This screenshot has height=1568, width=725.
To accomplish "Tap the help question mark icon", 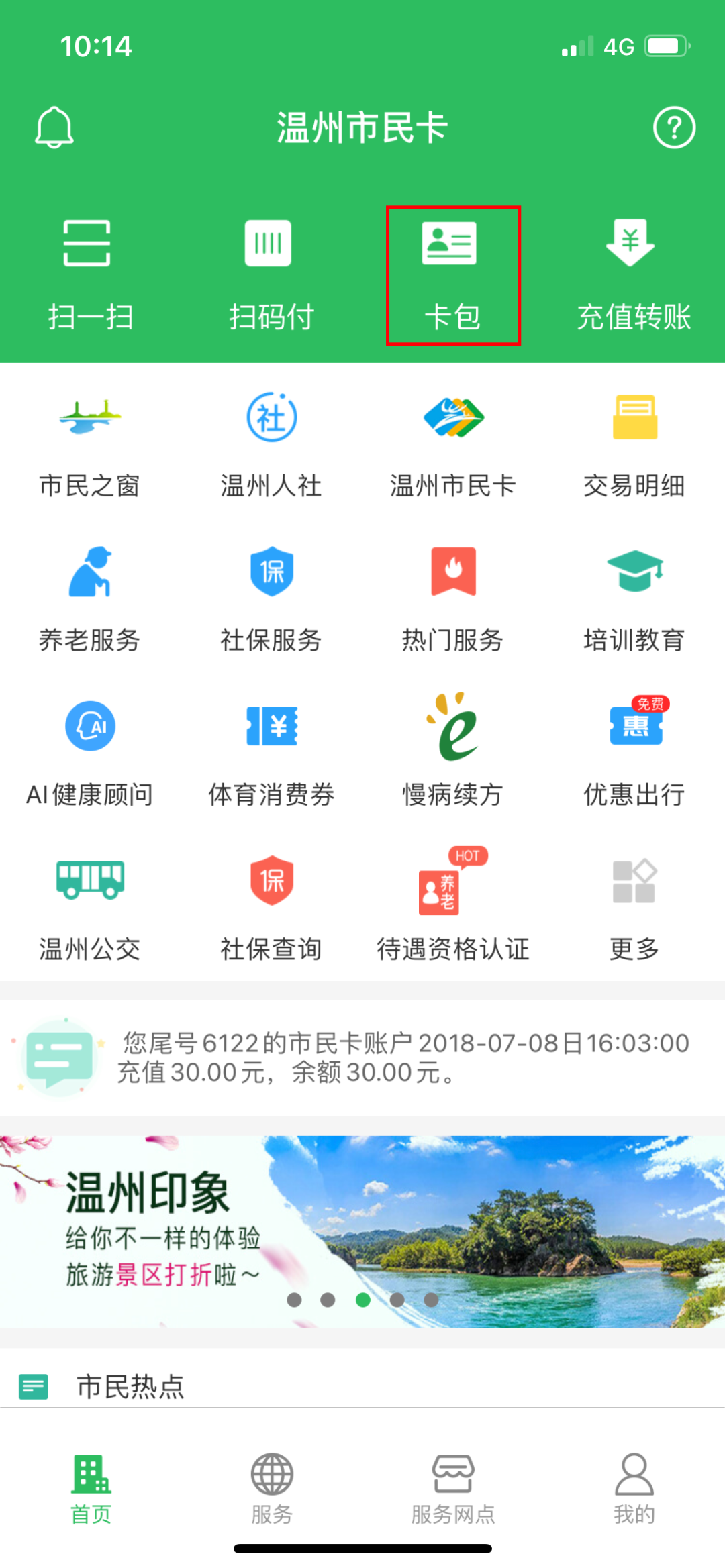I will pyautogui.click(x=674, y=127).
